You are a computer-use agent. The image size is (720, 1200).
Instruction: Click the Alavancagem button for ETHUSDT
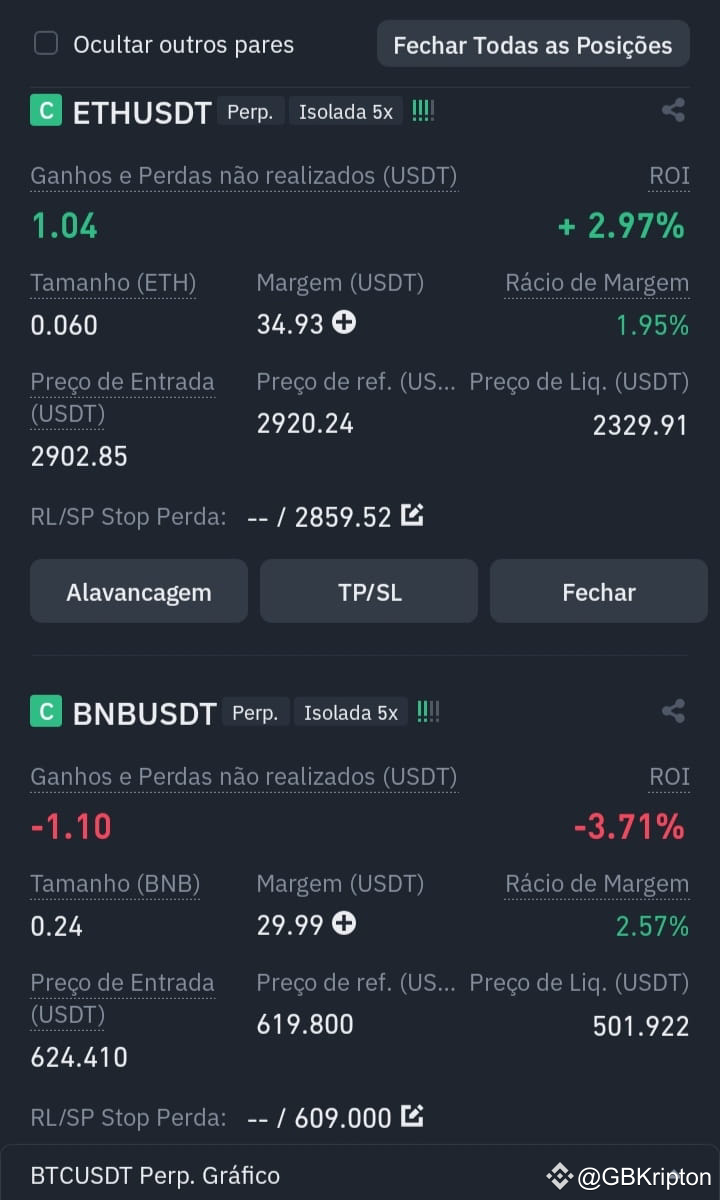[138, 590]
